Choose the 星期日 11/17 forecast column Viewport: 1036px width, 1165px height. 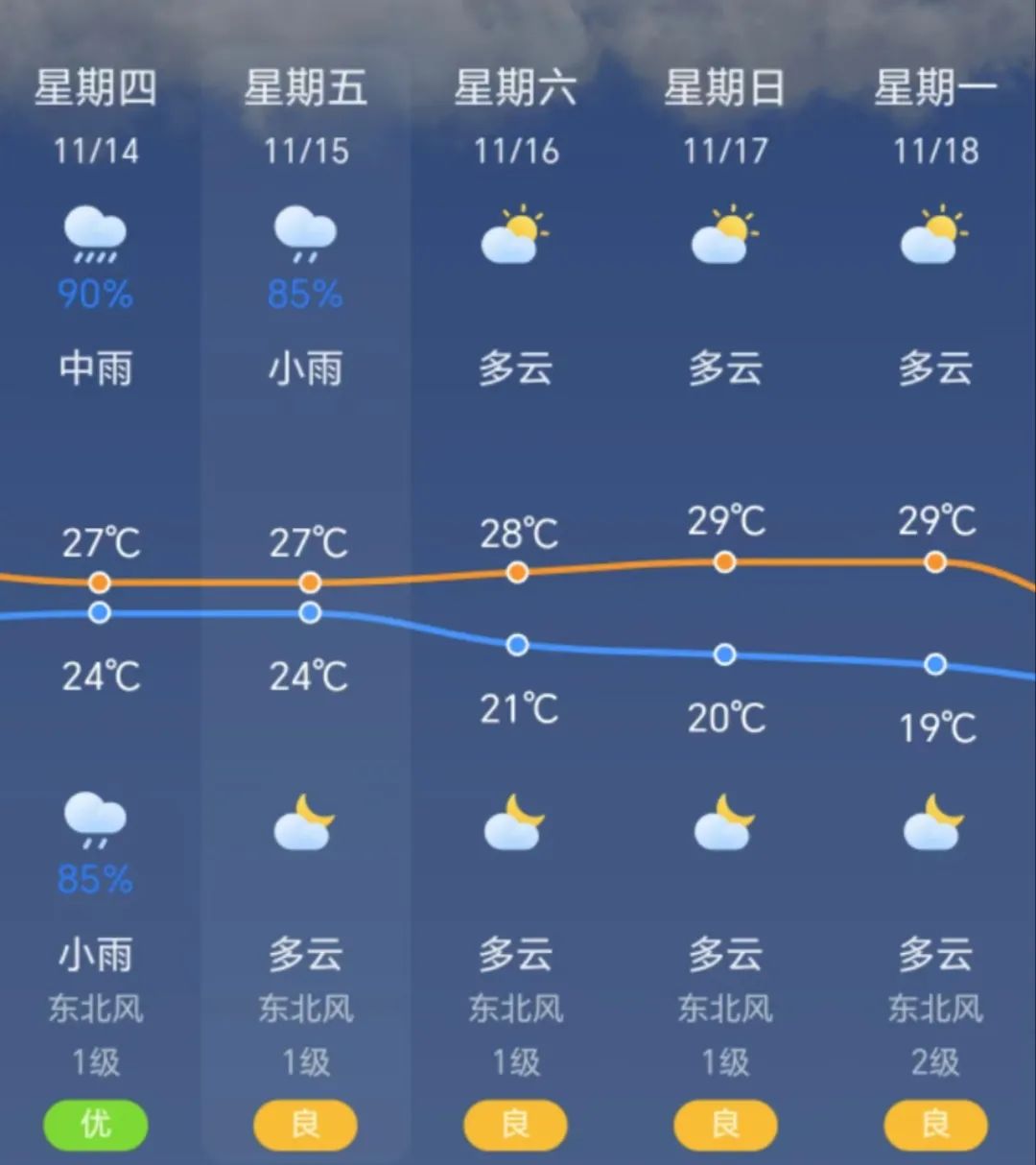pyautogui.click(x=725, y=115)
